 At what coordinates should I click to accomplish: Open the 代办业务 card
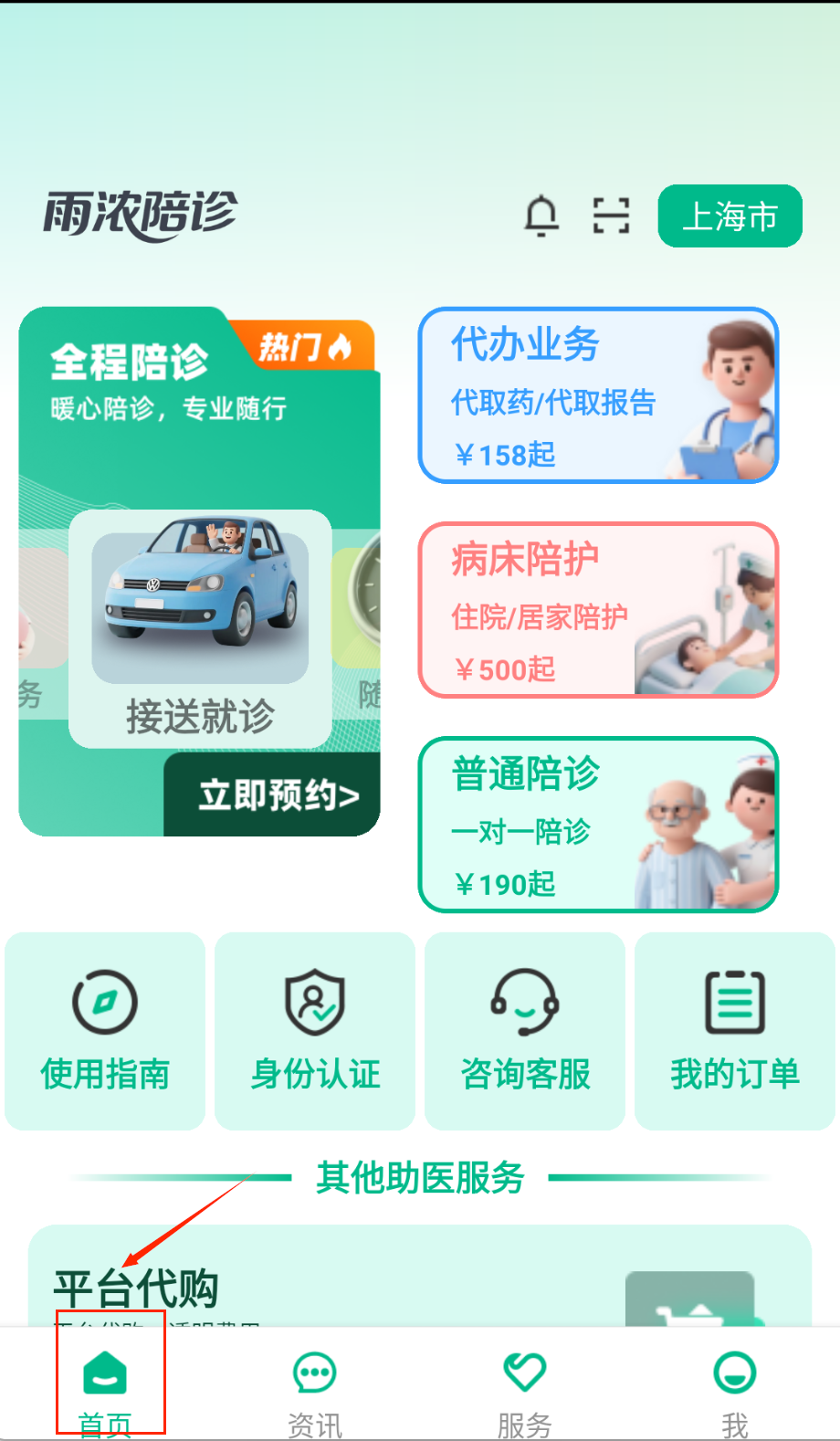(598, 395)
